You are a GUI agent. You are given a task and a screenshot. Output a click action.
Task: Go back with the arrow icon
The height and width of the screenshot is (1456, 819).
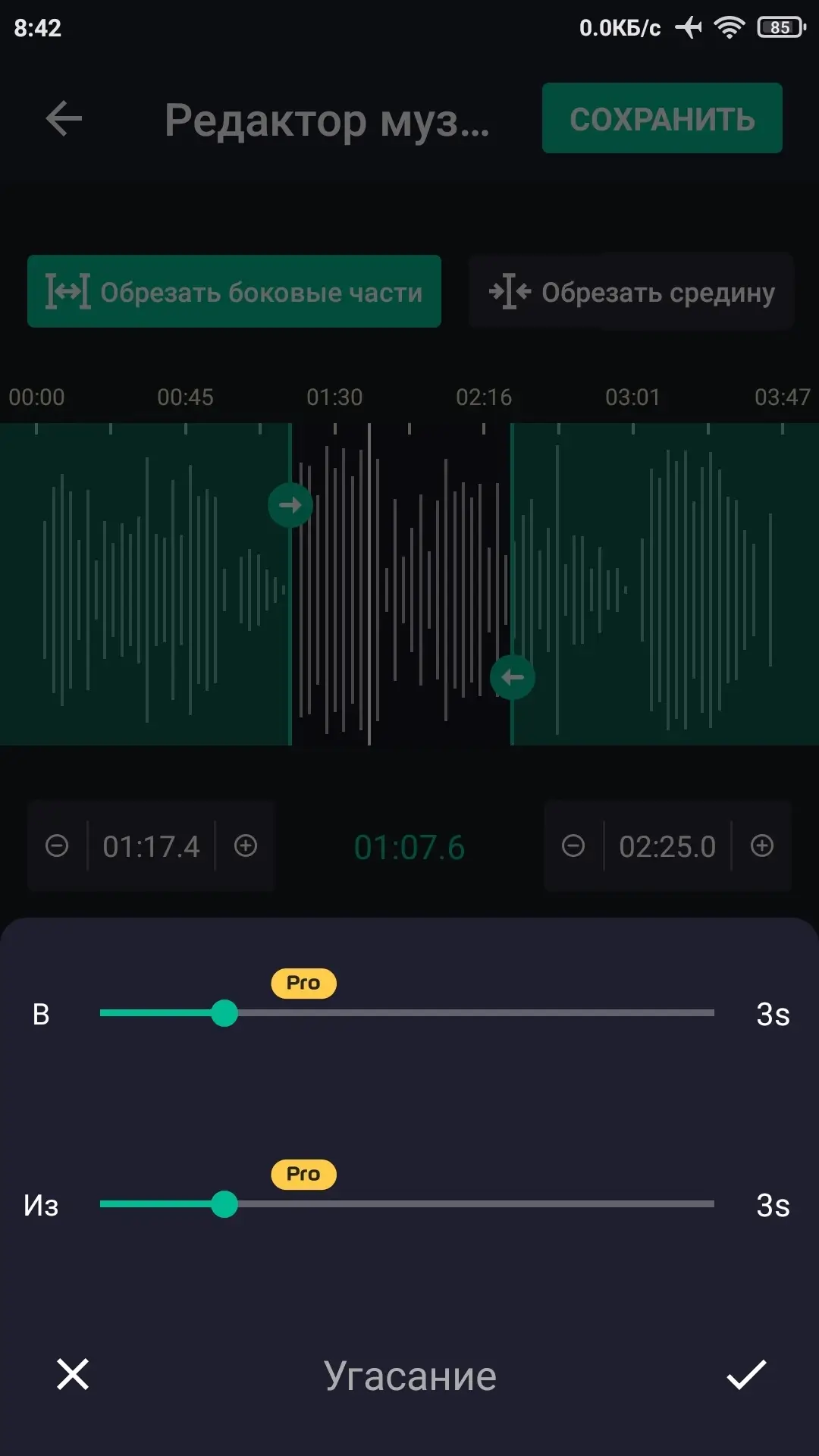pos(64,118)
